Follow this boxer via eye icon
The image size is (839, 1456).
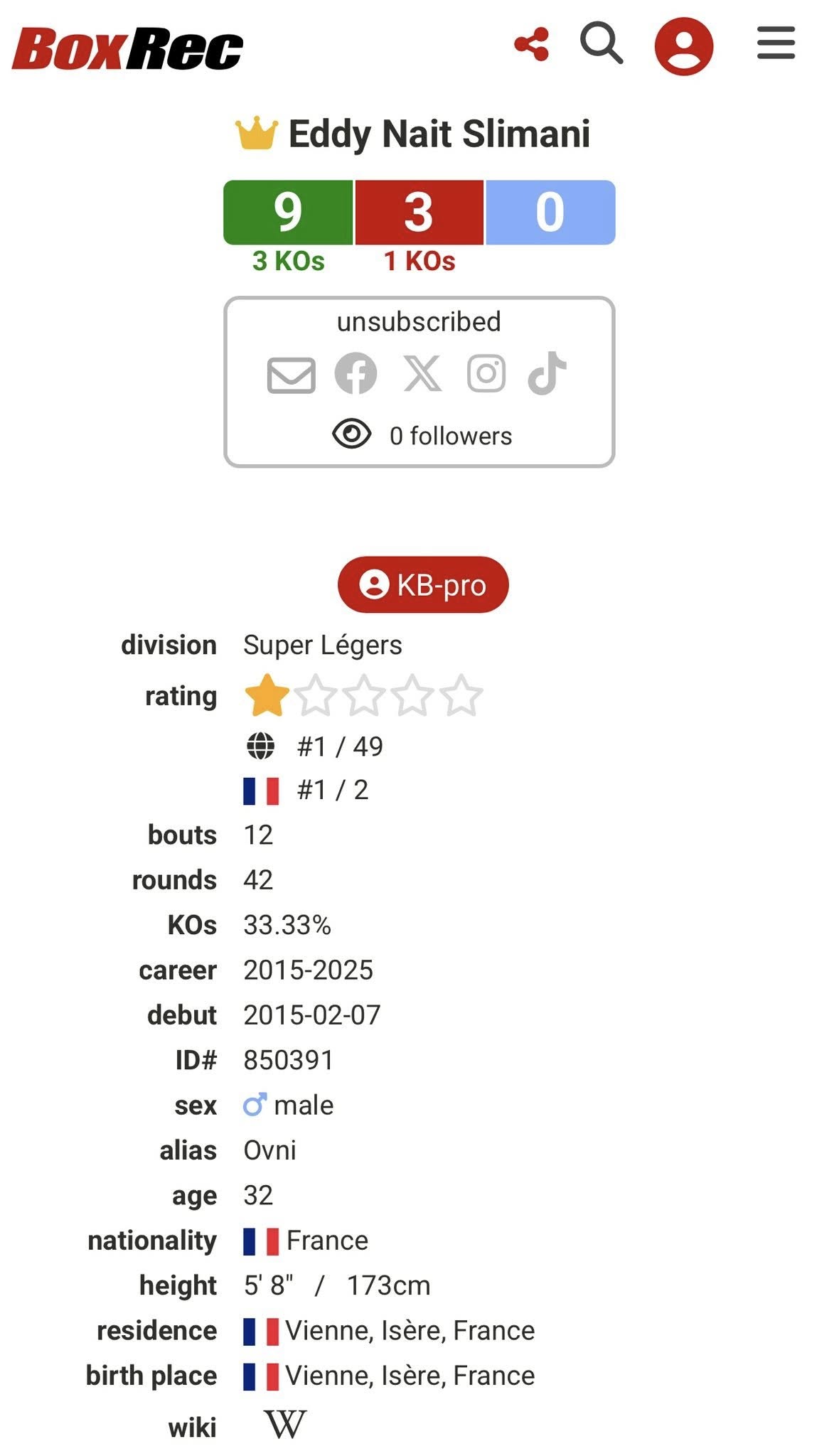pyautogui.click(x=352, y=434)
